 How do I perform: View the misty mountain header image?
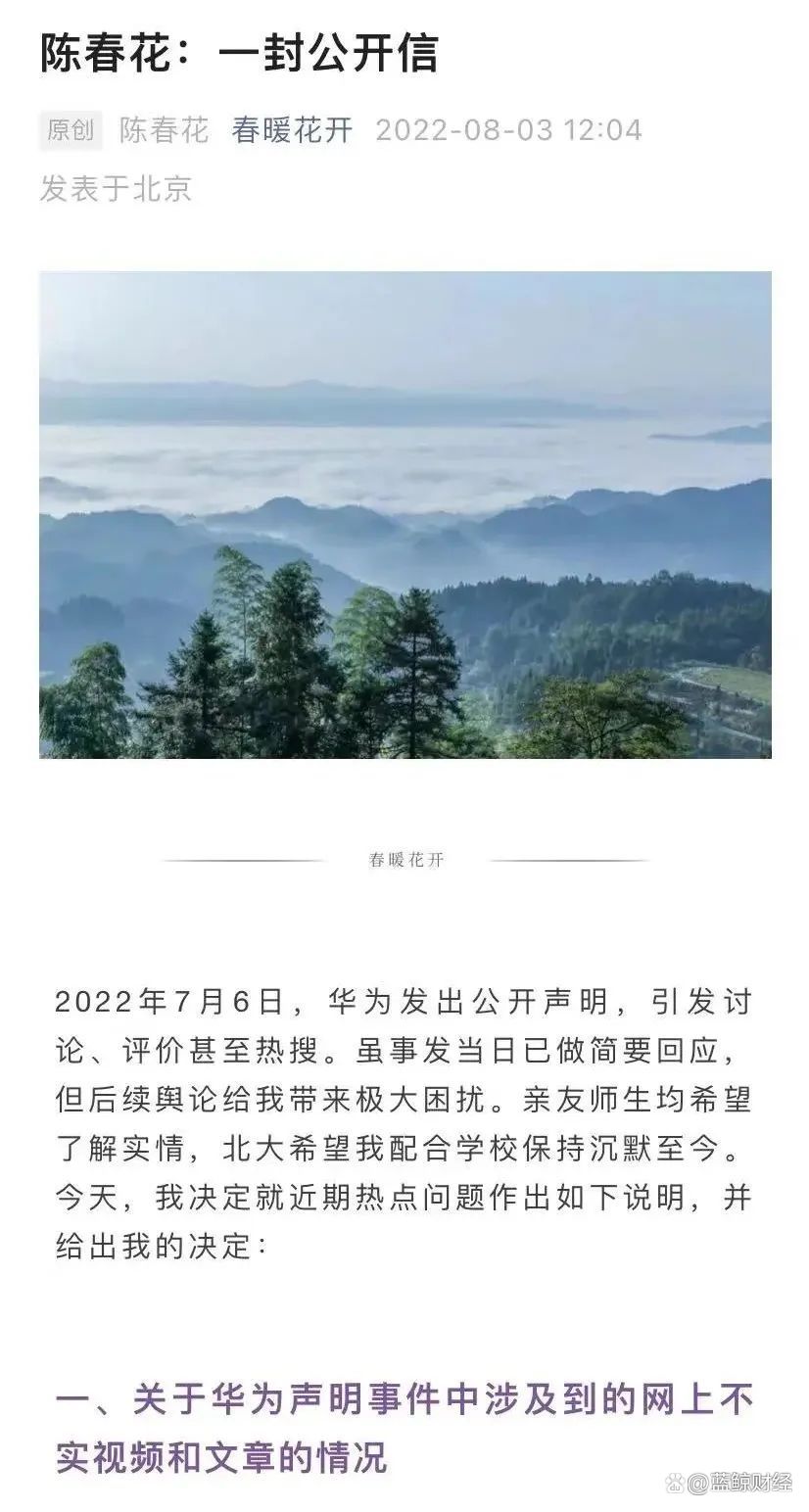coord(405,514)
